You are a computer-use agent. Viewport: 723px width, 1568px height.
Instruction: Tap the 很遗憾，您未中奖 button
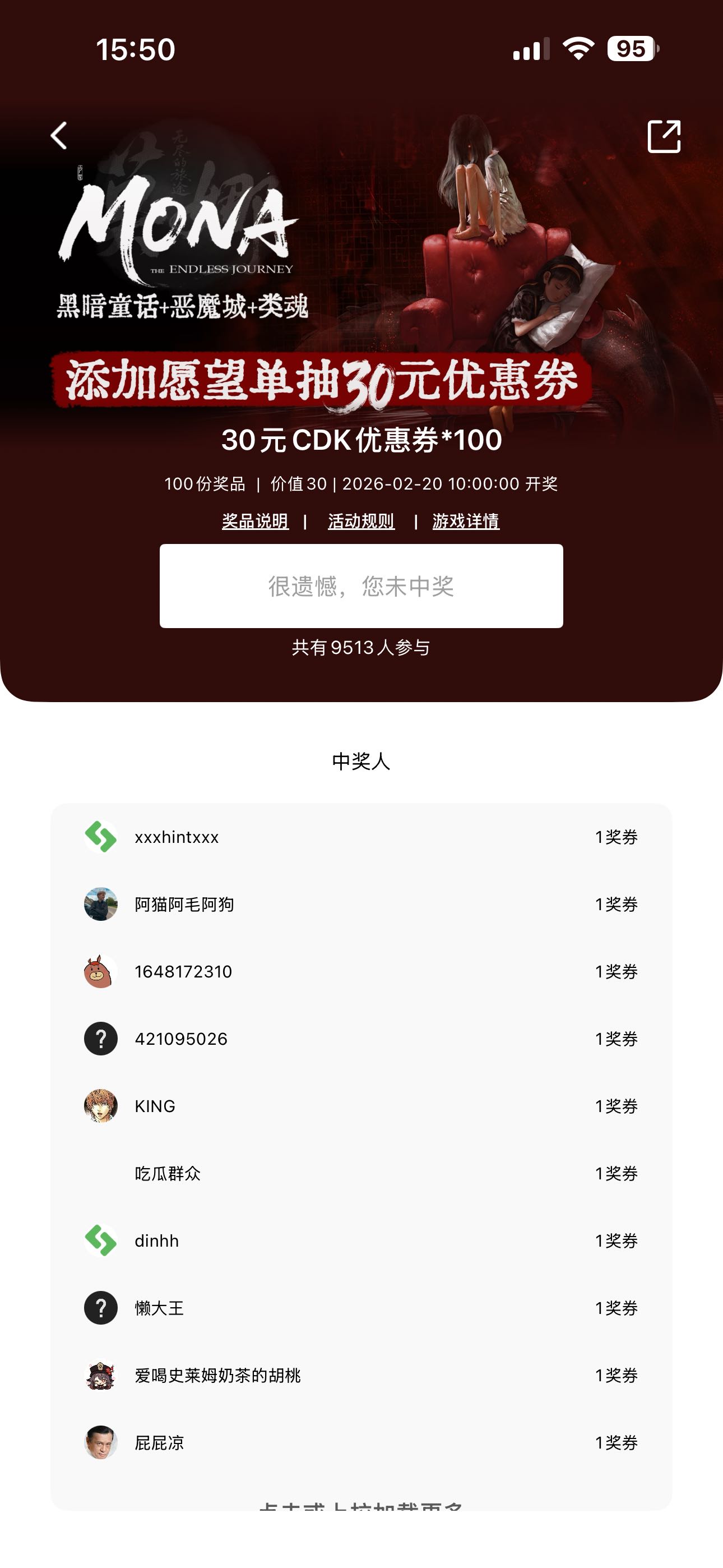pos(361,586)
